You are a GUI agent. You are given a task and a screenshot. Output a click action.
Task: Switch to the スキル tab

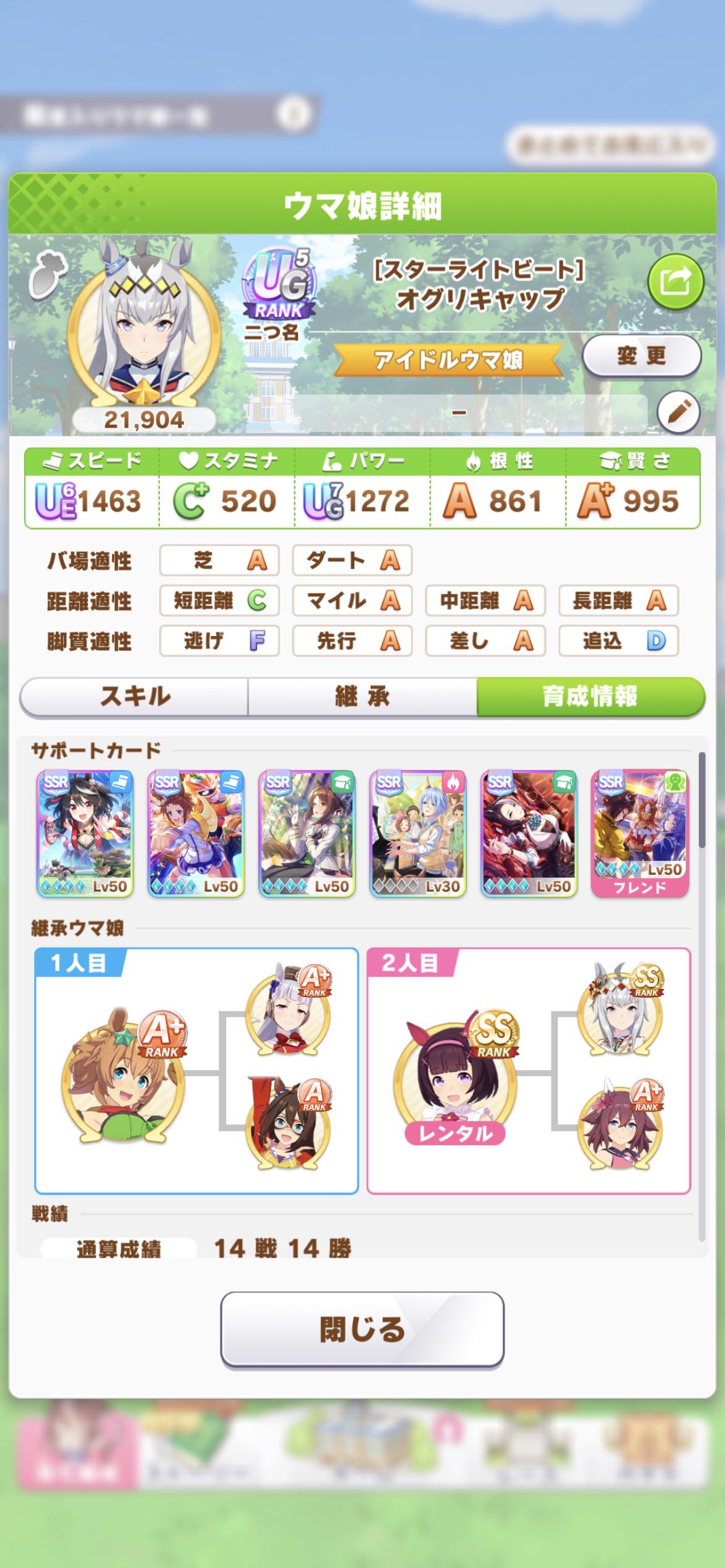pos(134,697)
